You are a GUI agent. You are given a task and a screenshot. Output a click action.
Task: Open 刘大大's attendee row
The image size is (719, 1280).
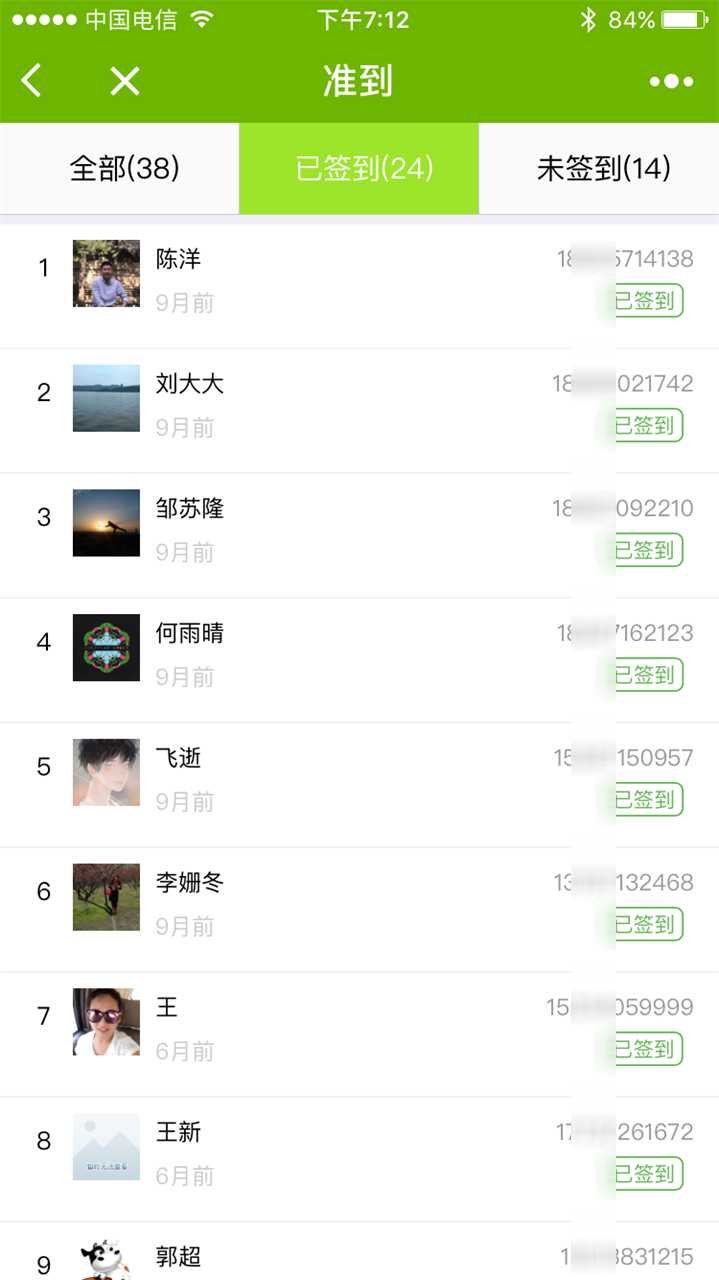tap(359, 411)
